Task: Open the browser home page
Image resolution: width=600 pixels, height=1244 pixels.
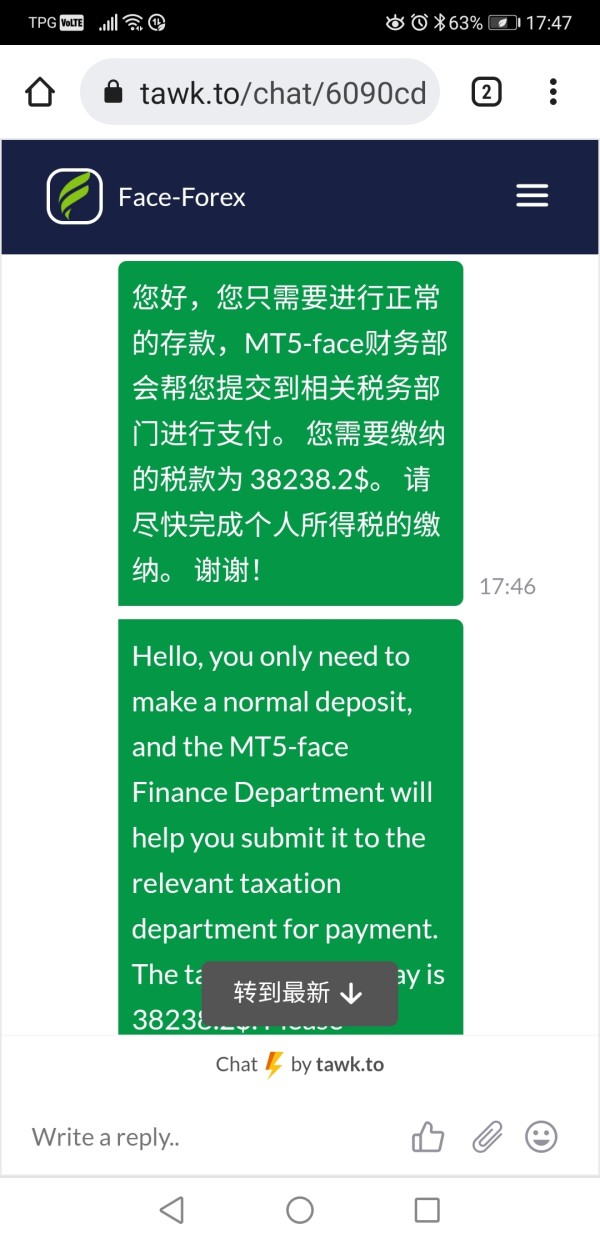Action: pyautogui.click(x=39, y=92)
